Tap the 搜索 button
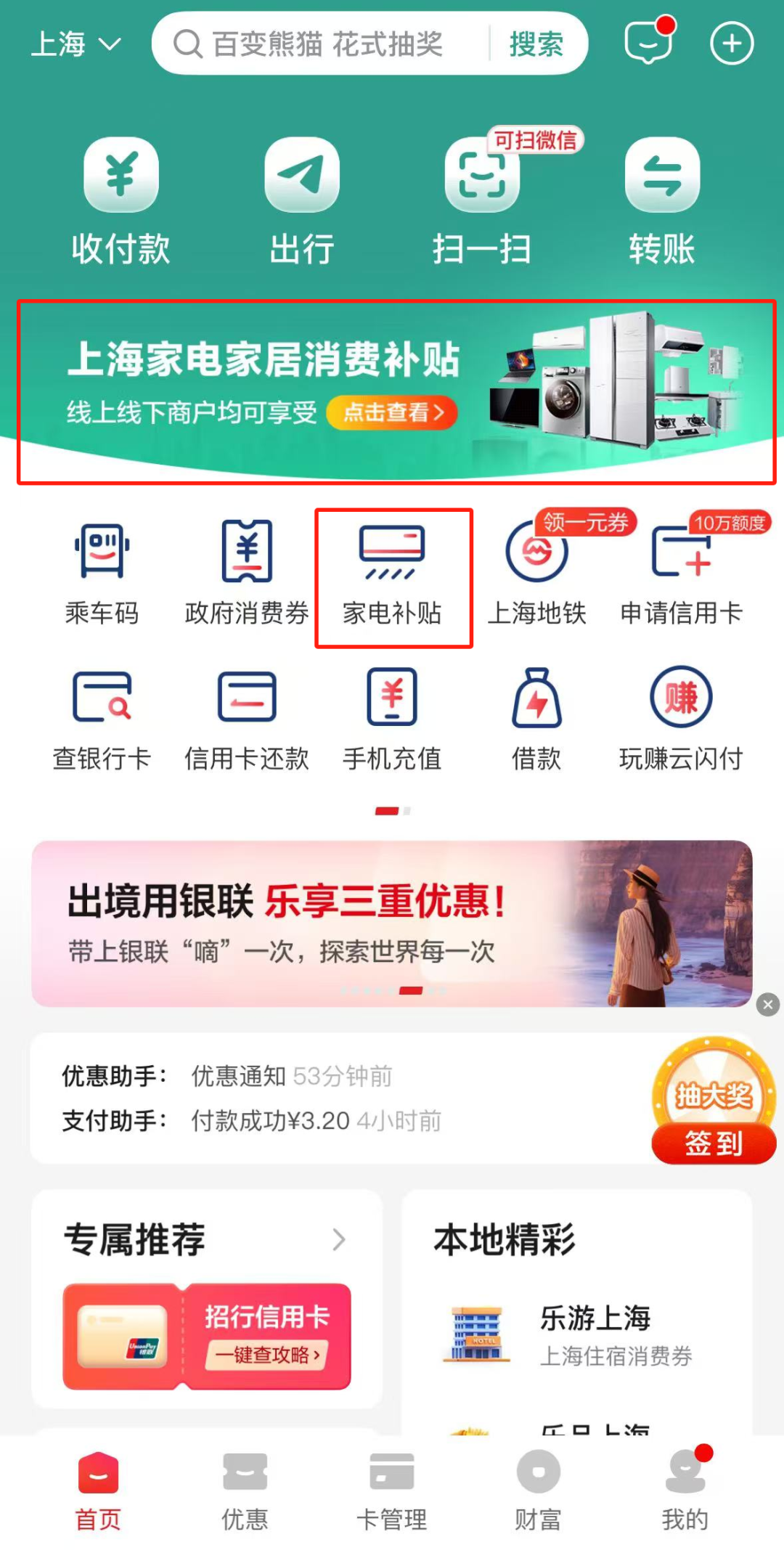The width and height of the screenshot is (784, 1558). [x=536, y=44]
